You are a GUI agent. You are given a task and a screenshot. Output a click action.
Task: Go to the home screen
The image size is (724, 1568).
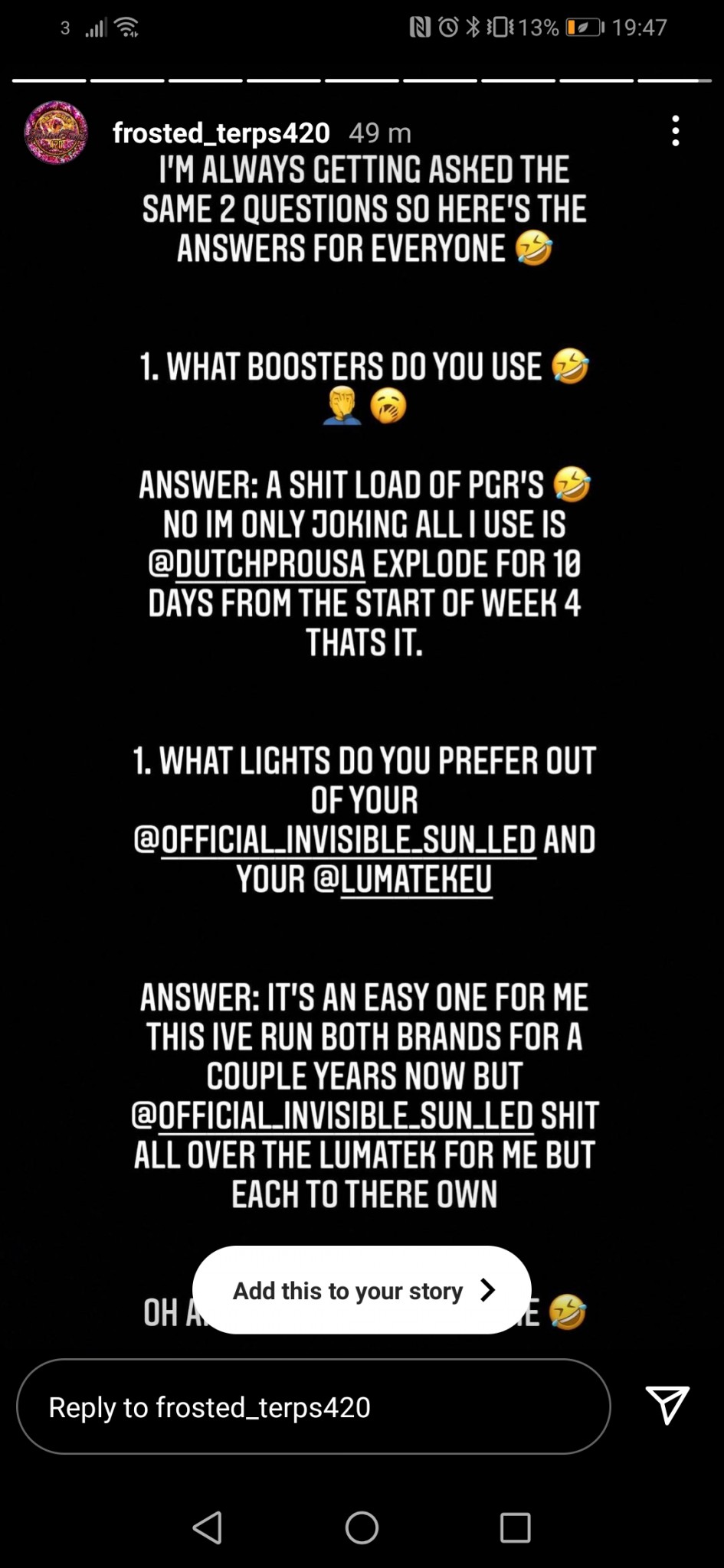(362, 1527)
